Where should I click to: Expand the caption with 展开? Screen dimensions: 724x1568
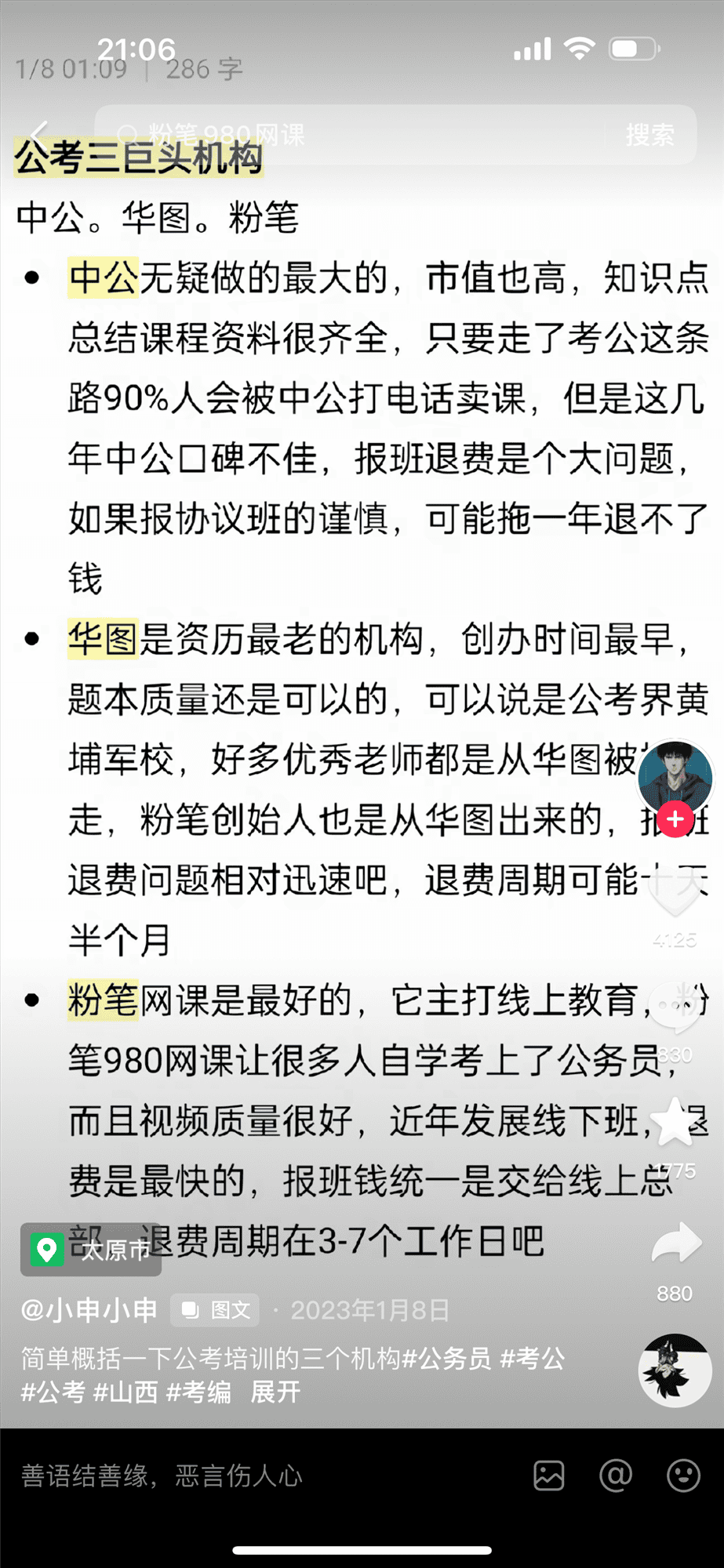pos(275,1392)
